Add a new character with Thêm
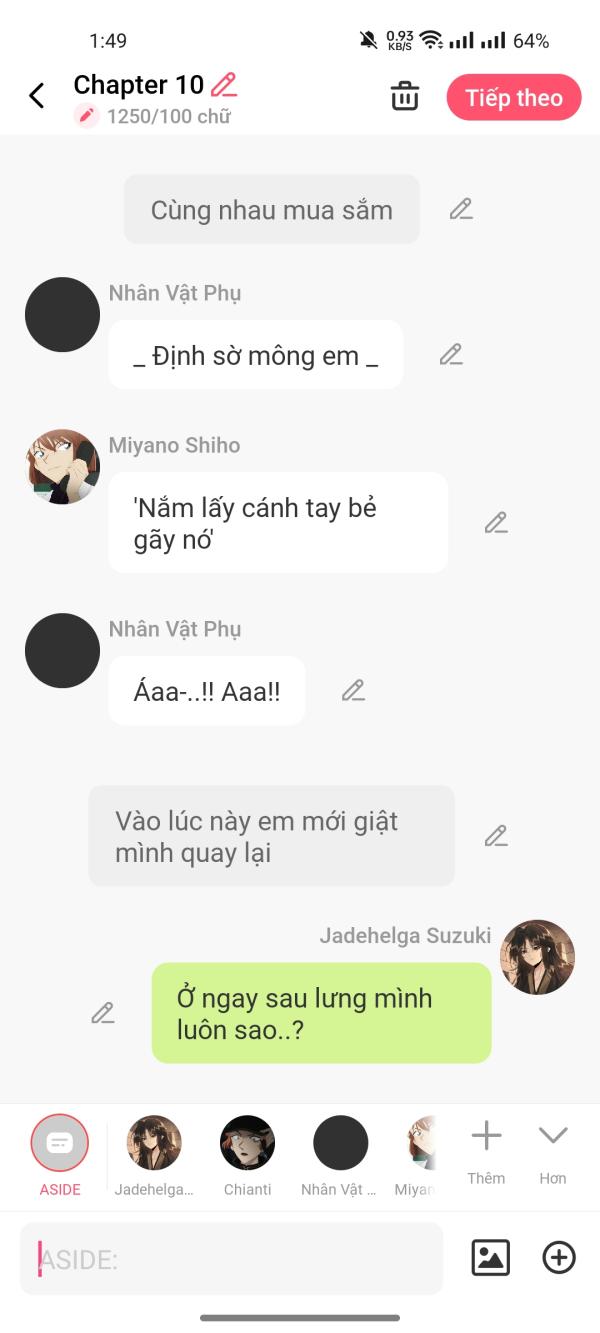 pyautogui.click(x=486, y=1148)
